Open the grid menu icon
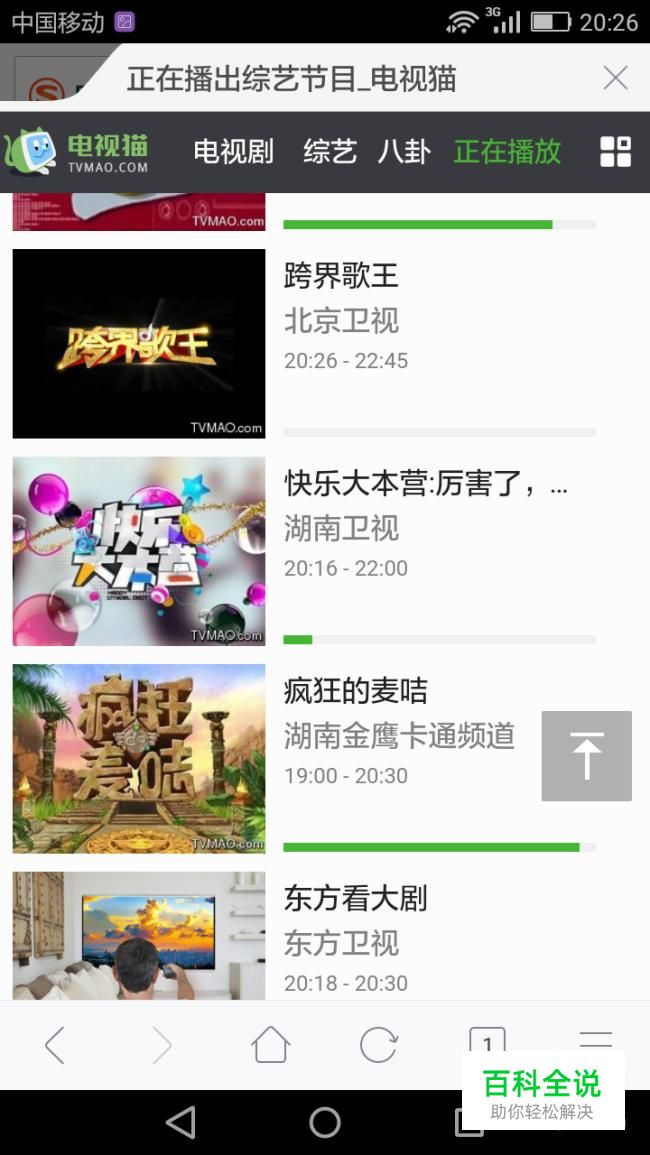Image resolution: width=650 pixels, height=1155 pixels. 615,152
